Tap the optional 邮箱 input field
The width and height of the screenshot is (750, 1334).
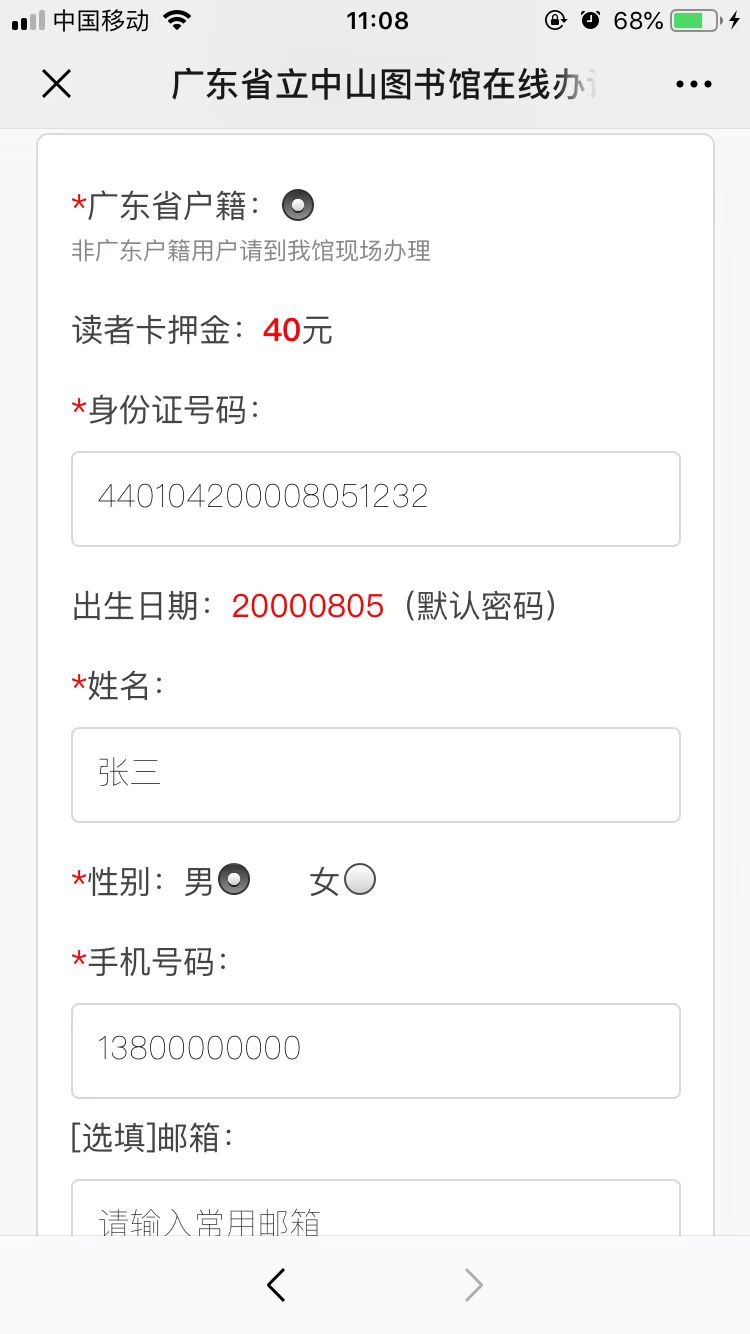(x=376, y=1208)
